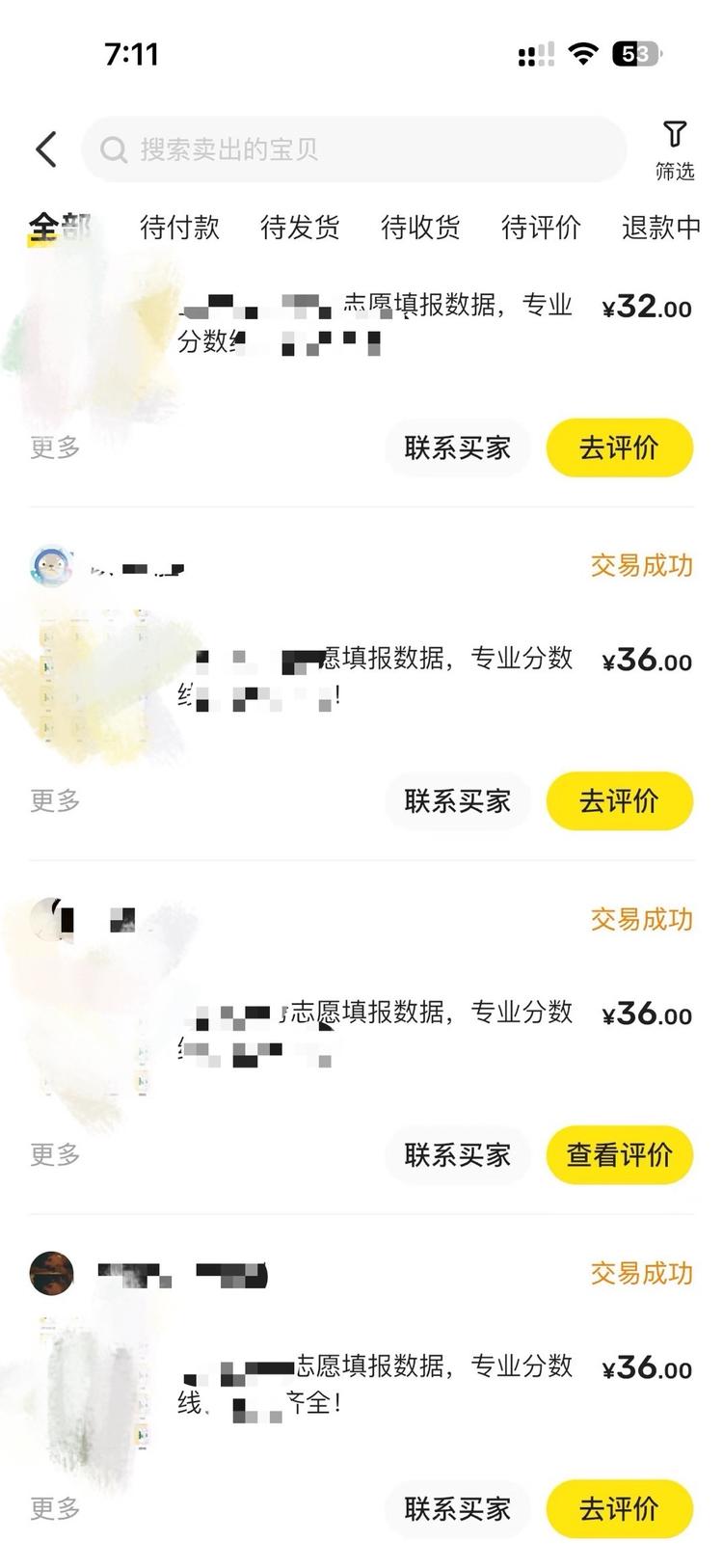Viewport: 723px width, 1568px height.
Task: Expand 更多 for the bottom order
Action: (53, 1509)
